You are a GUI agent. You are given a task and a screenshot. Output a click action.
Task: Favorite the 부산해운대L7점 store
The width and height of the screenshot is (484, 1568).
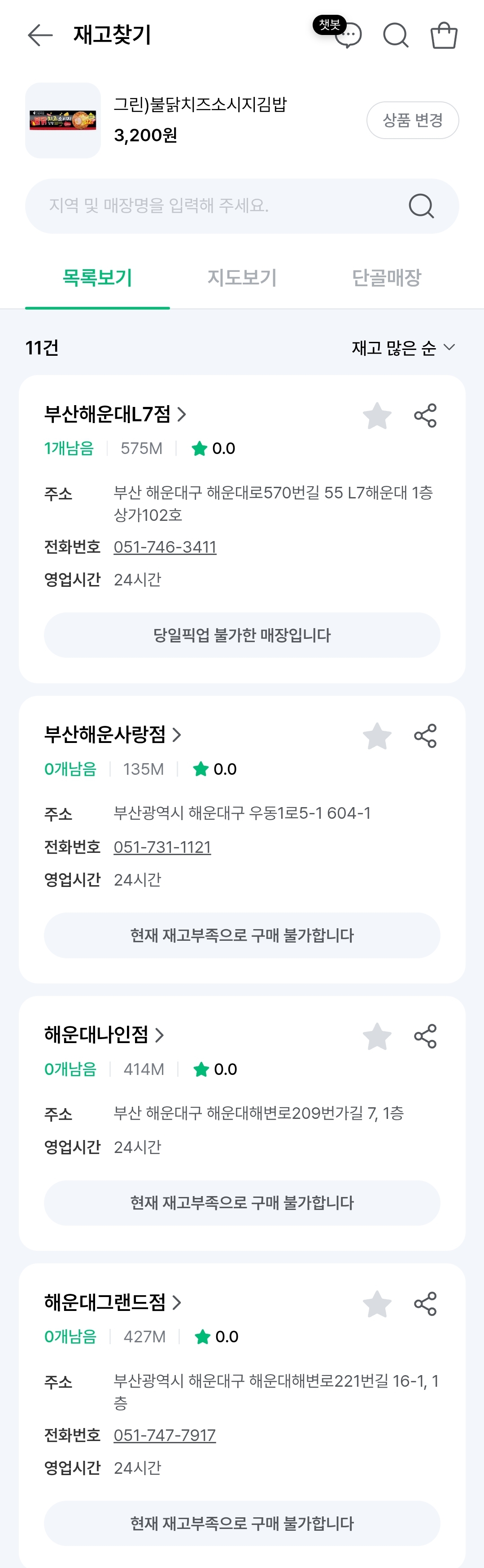(377, 416)
